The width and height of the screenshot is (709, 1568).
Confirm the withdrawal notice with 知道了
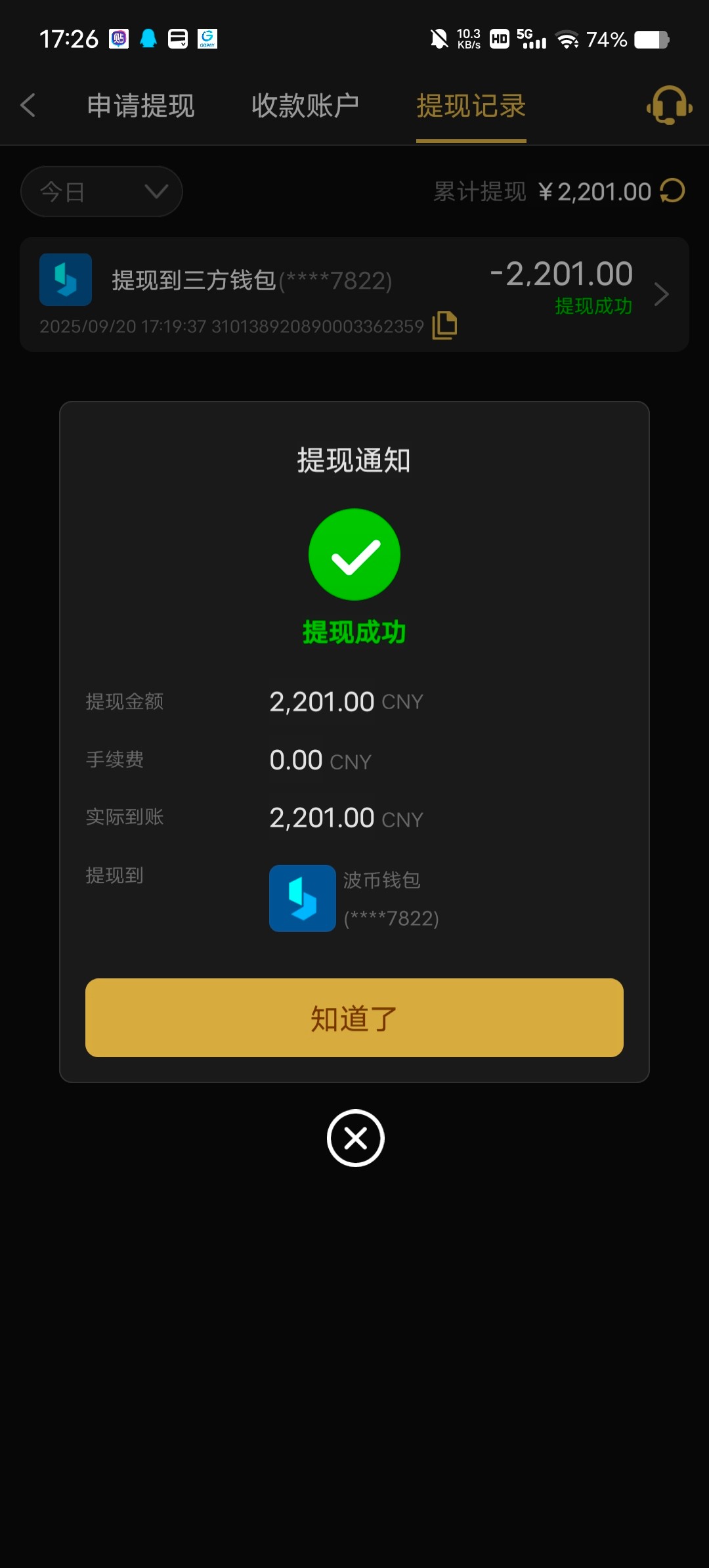coord(354,1018)
